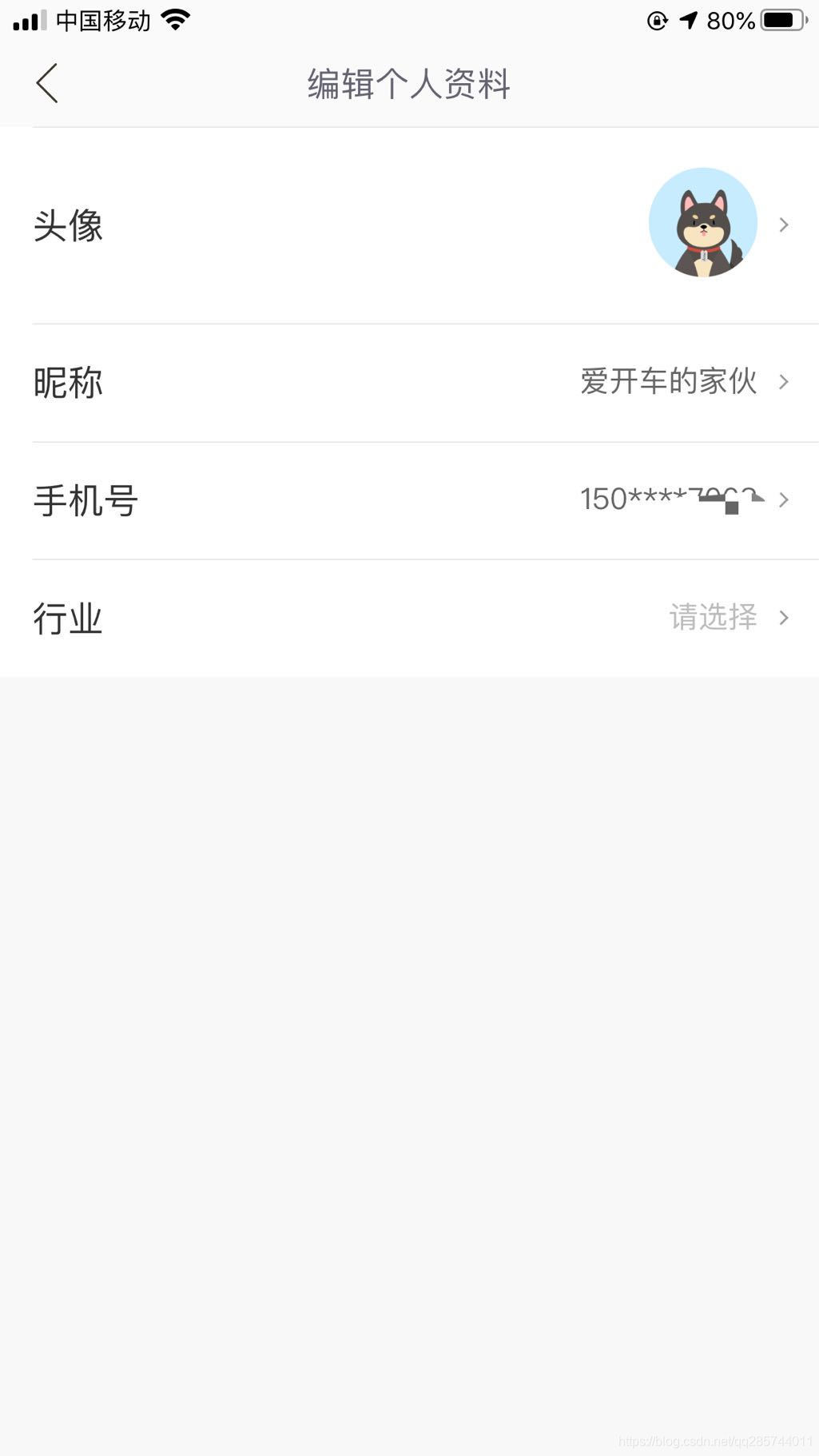Edit the 昵称 nickname row
This screenshot has width=819, height=1456.
click(409, 382)
